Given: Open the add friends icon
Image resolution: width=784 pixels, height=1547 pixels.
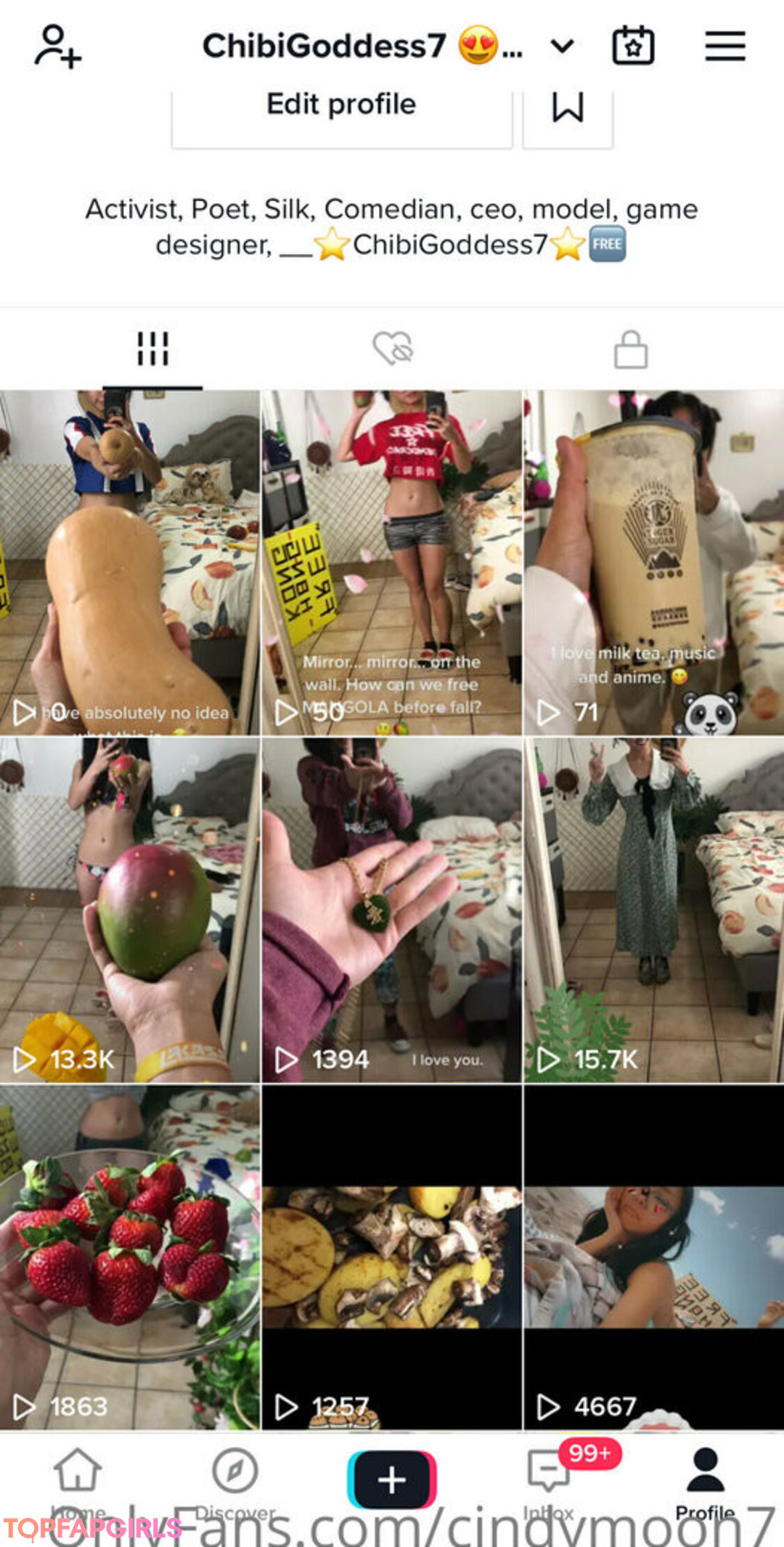Looking at the screenshot, I should (x=57, y=46).
